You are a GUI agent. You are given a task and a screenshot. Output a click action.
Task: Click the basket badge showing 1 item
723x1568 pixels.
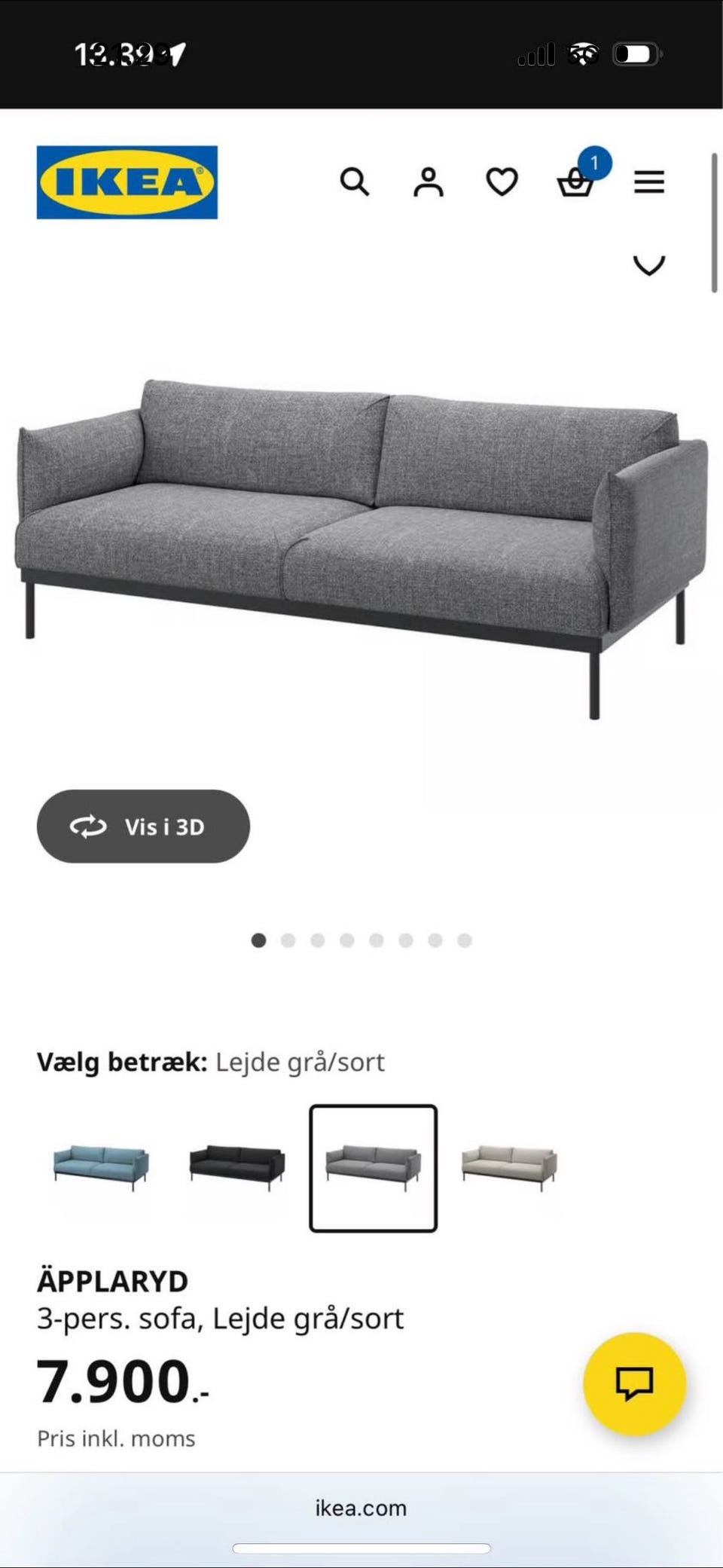coord(595,163)
